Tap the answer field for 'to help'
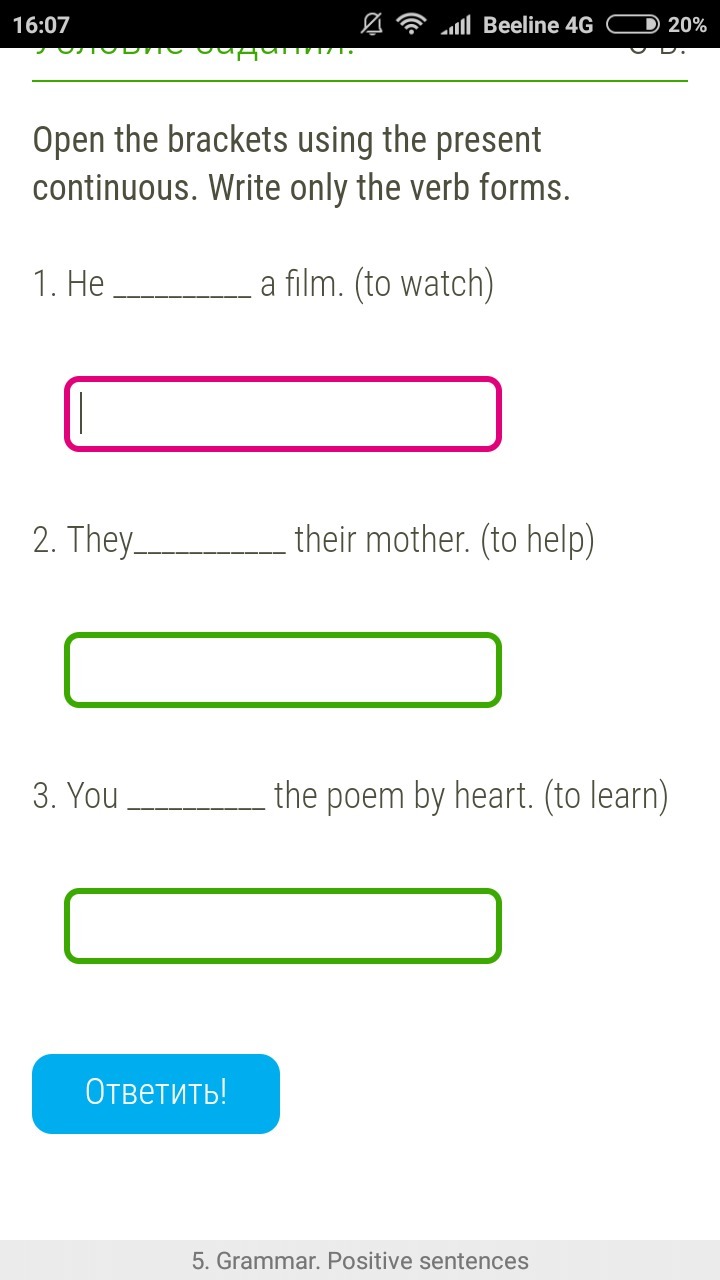The width and height of the screenshot is (720, 1280). pos(283,670)
